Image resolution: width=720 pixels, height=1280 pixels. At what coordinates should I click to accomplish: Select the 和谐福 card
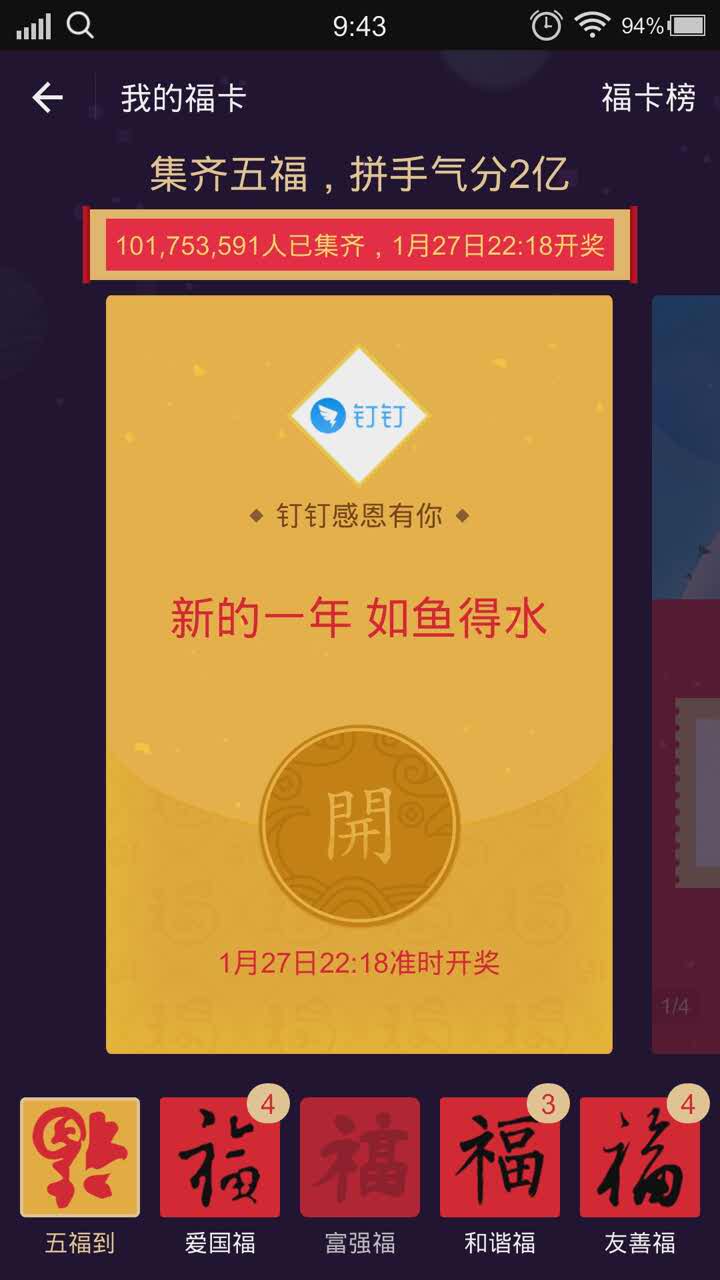(x=500, y=1158)
